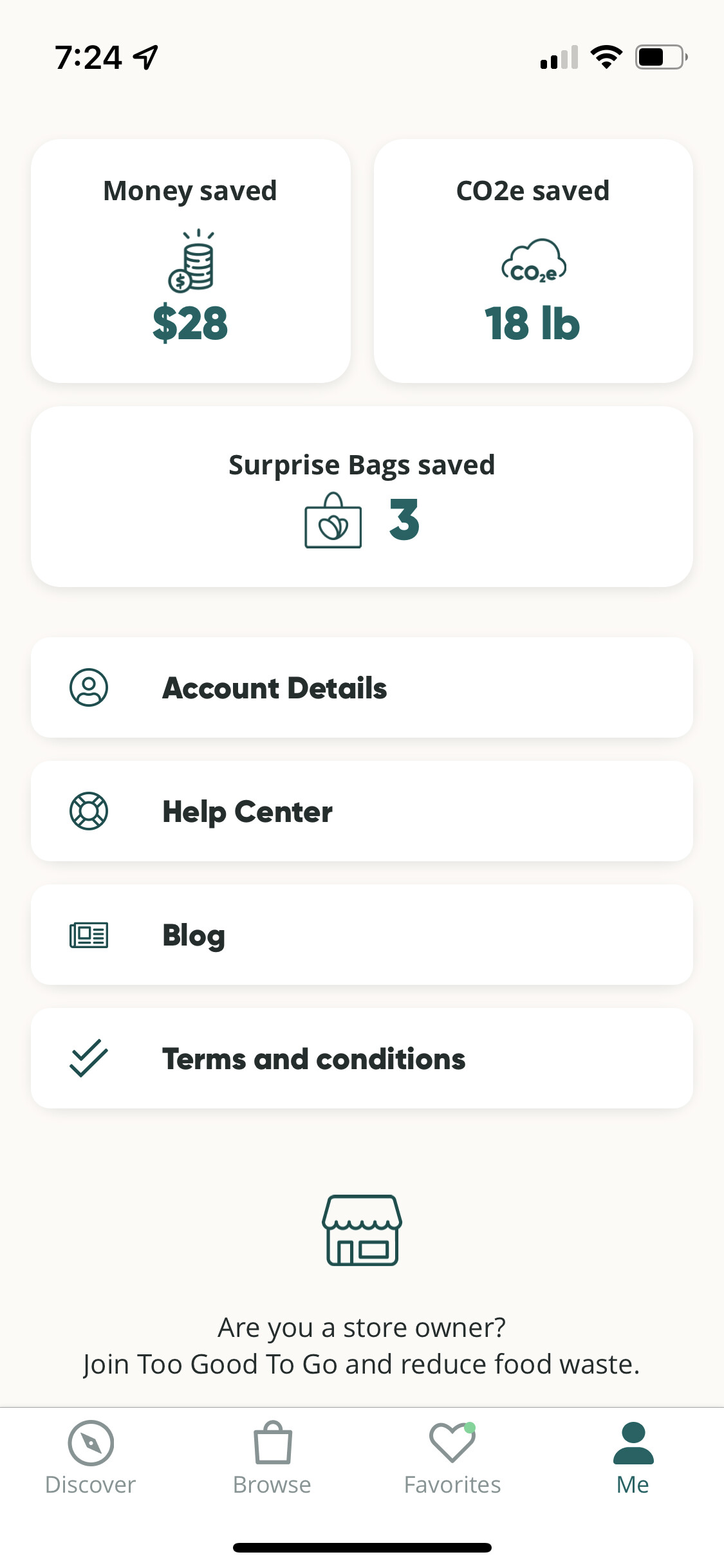Open the Help Center
The height and width of the screenshot is (1568, 724).
(x=362, y=811)
